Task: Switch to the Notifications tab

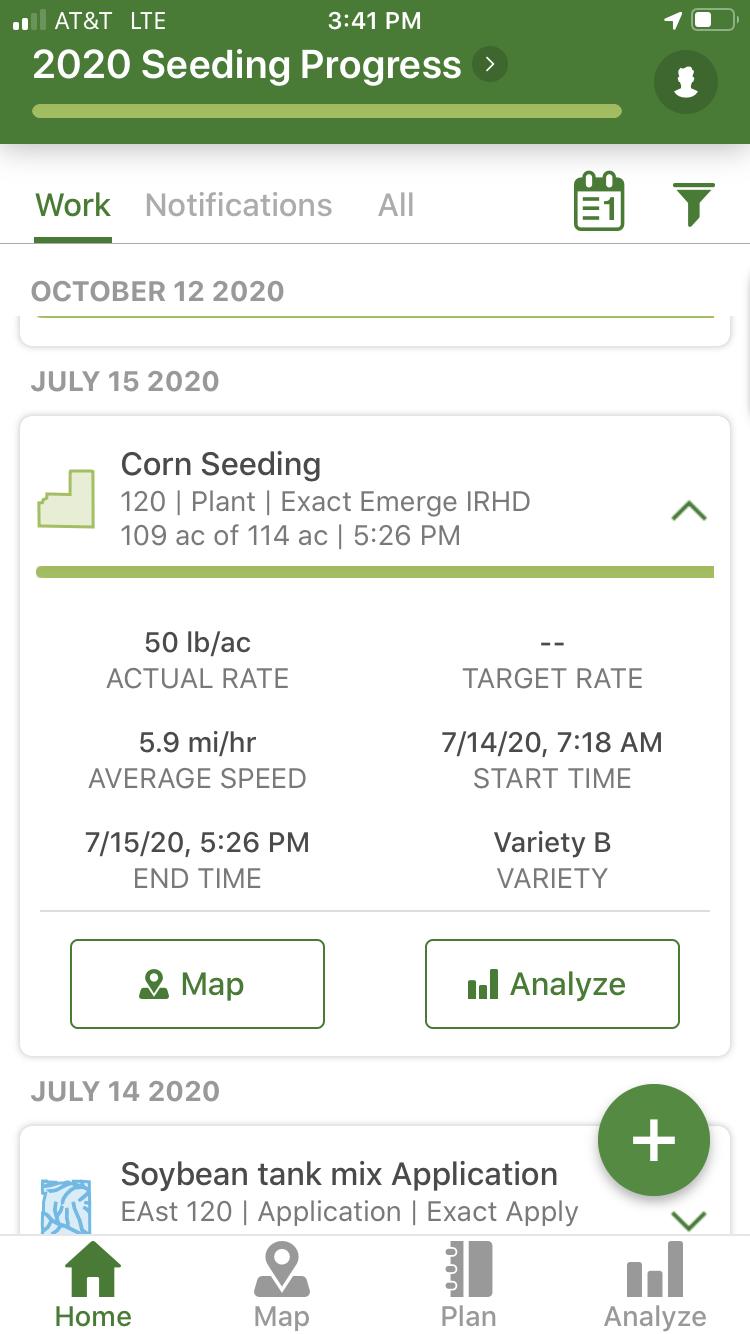Action: (x=238, y=205)
